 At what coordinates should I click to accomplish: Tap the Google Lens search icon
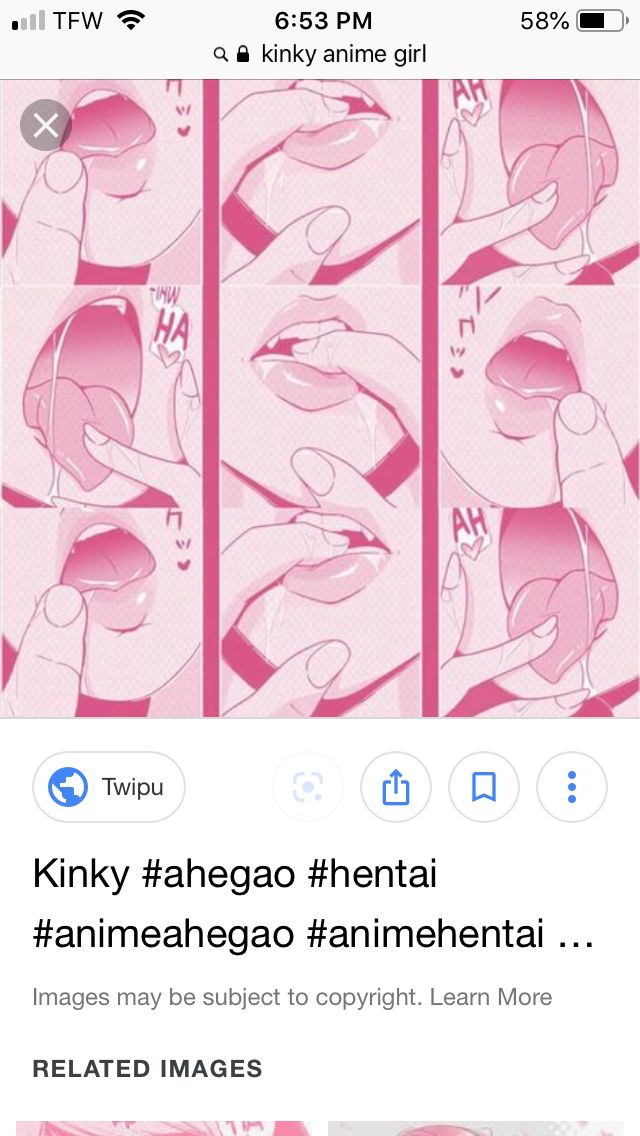(308, 787)
